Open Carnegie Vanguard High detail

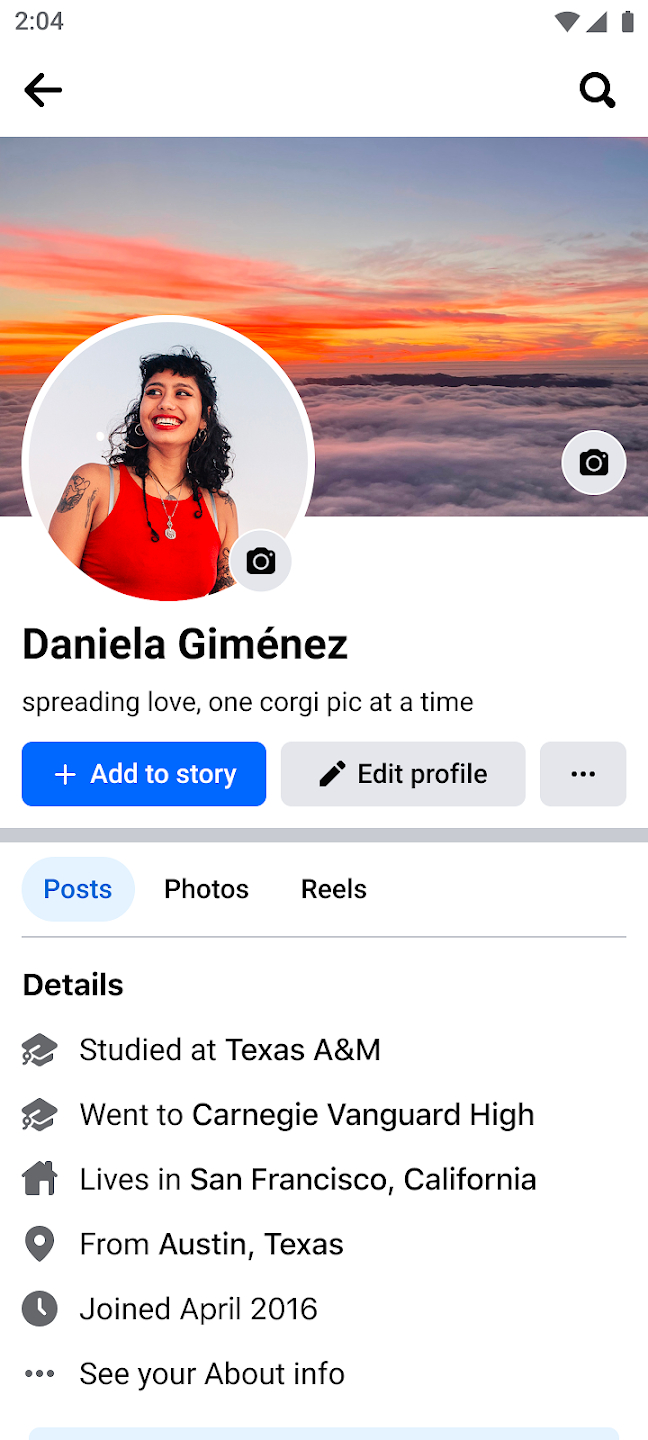[x=306, y=1115]
